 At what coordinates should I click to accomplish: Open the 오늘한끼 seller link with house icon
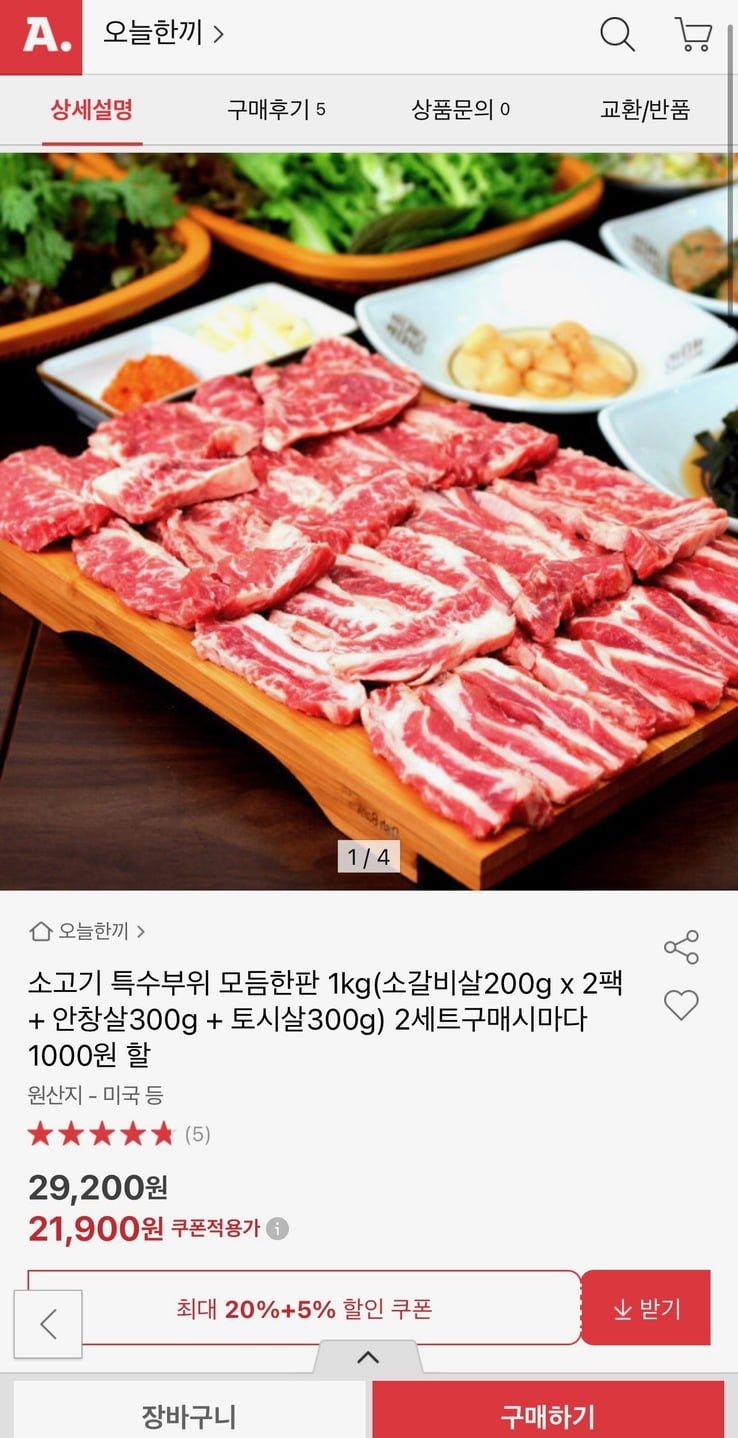pyautogui.click(x=87, y=931)
